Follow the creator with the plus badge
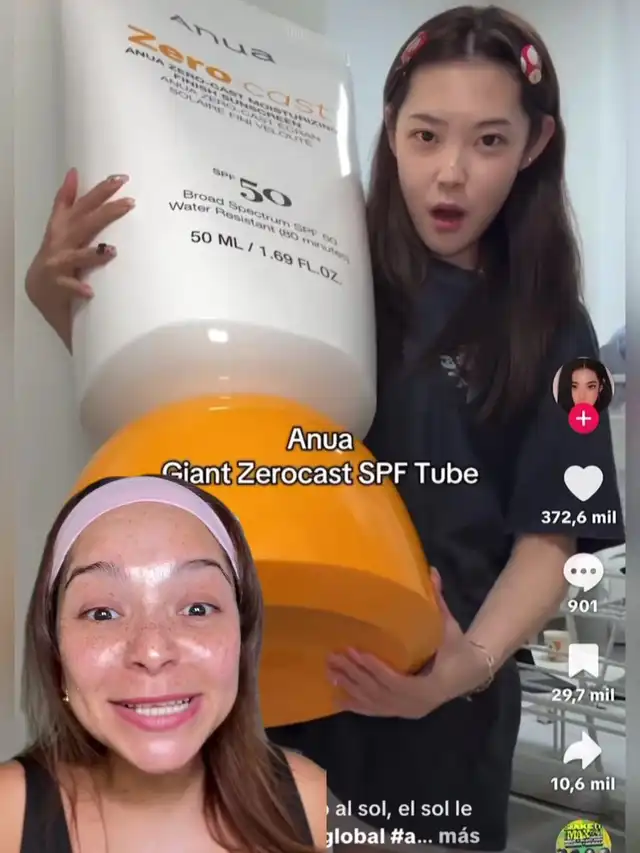Screen dimensions: 640x853 point(583,418)
